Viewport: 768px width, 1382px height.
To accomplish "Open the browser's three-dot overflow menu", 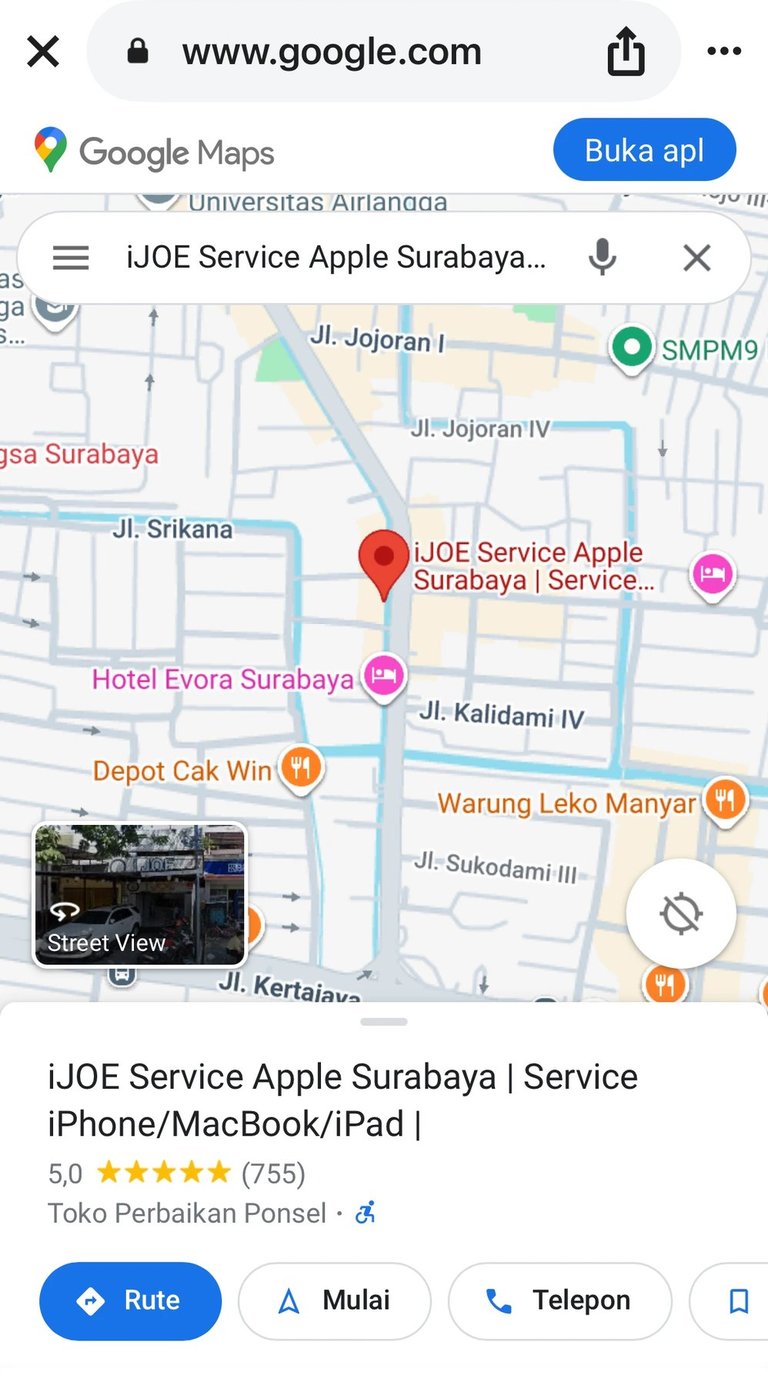I will [724, 51].
